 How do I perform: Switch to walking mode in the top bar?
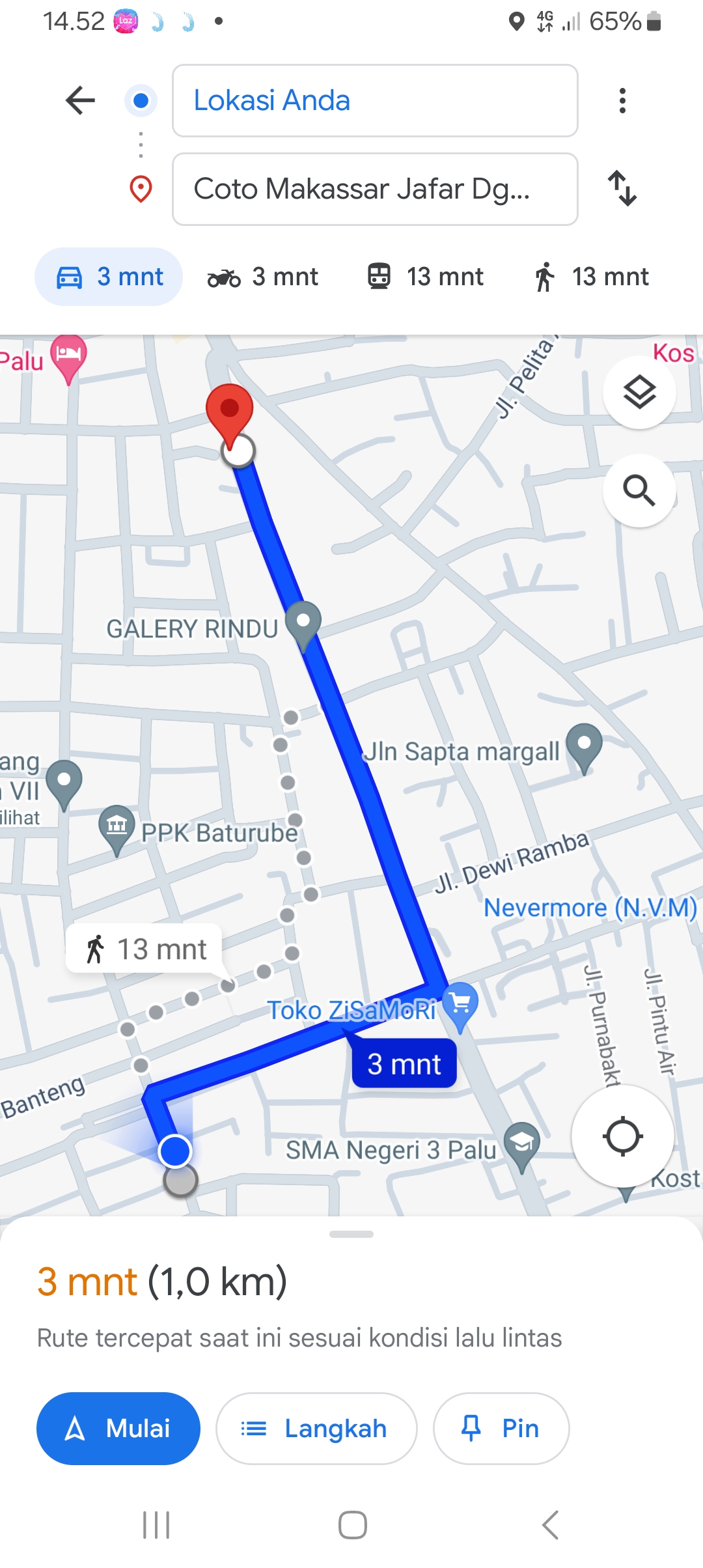click(591, 277)
